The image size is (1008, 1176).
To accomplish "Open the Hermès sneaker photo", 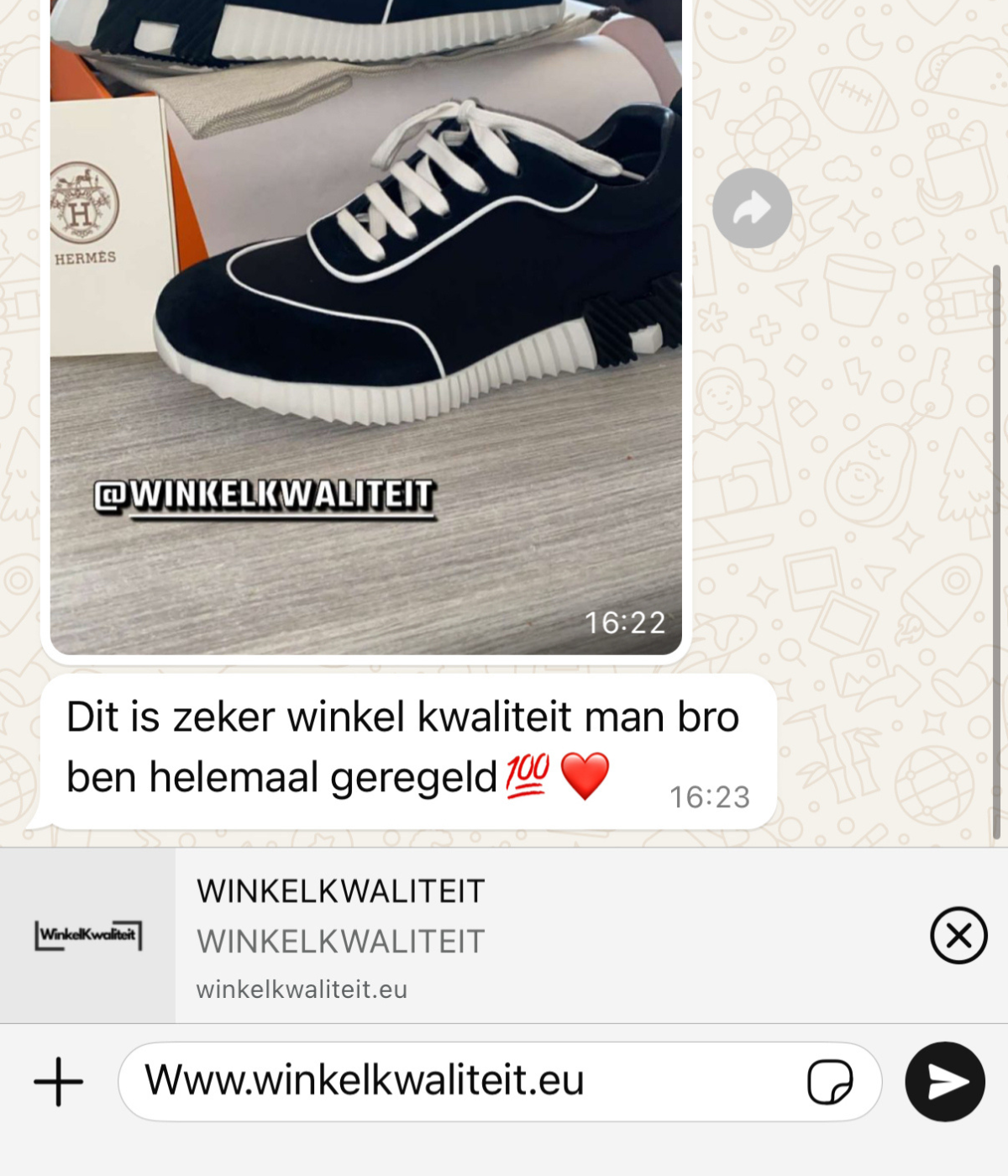I will click(x=365, y=319).
